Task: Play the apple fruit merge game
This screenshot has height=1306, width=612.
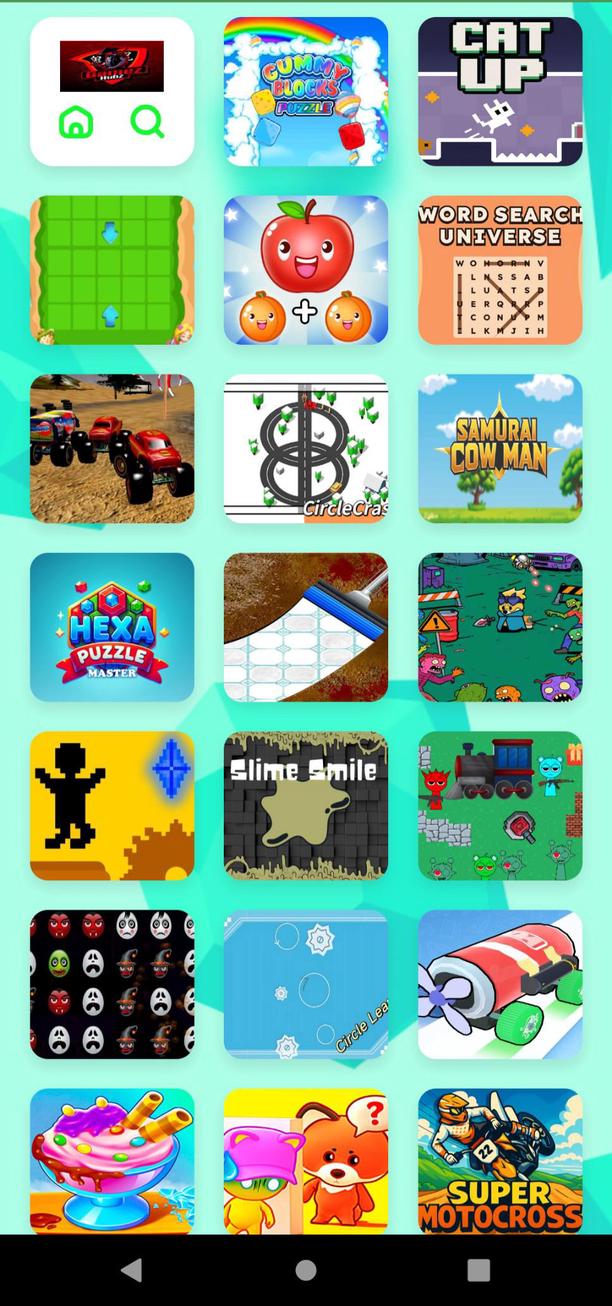Action: point(306,270)
